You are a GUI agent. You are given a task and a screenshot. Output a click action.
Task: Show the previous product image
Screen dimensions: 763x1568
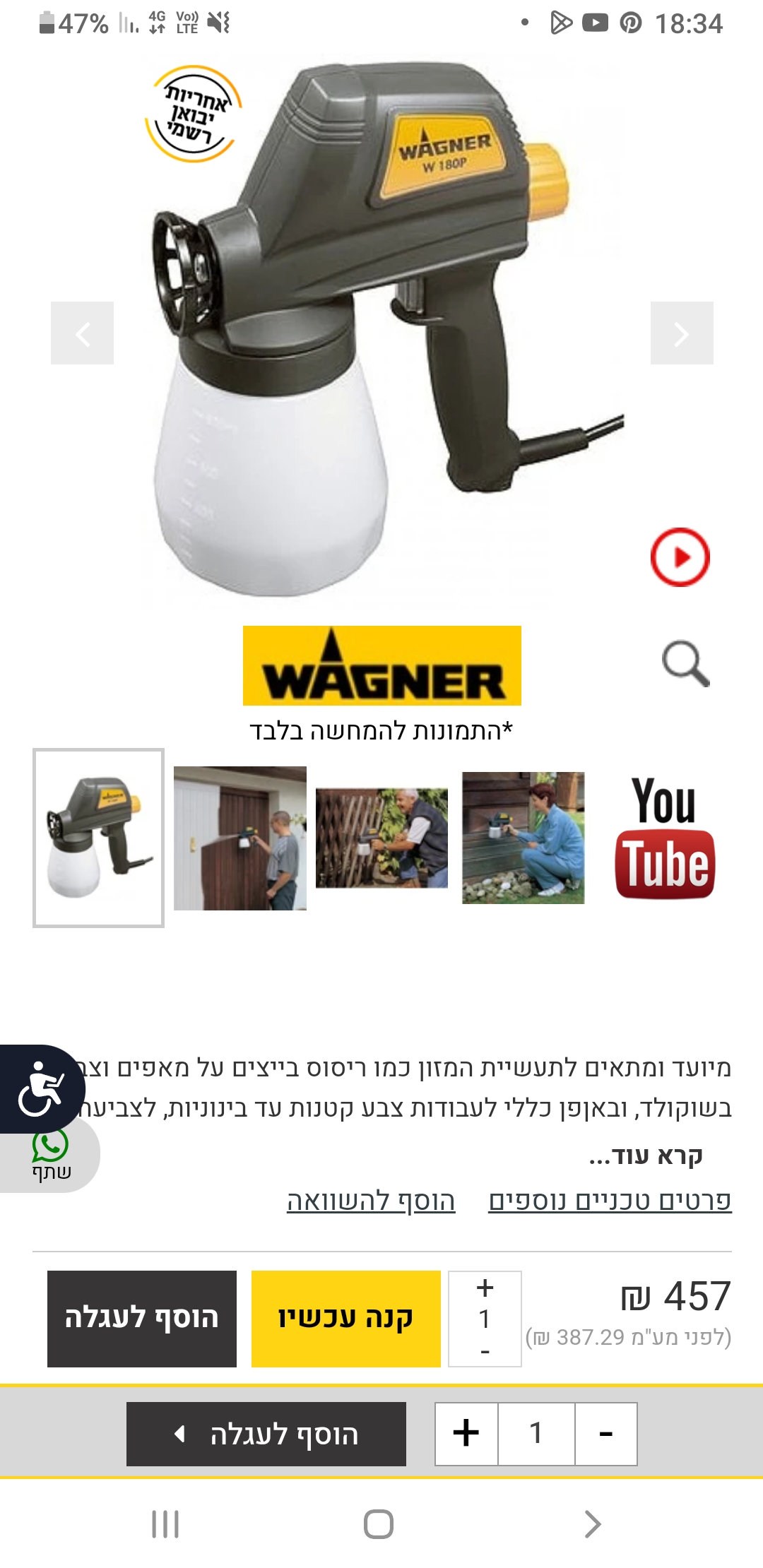pos(82,333)
